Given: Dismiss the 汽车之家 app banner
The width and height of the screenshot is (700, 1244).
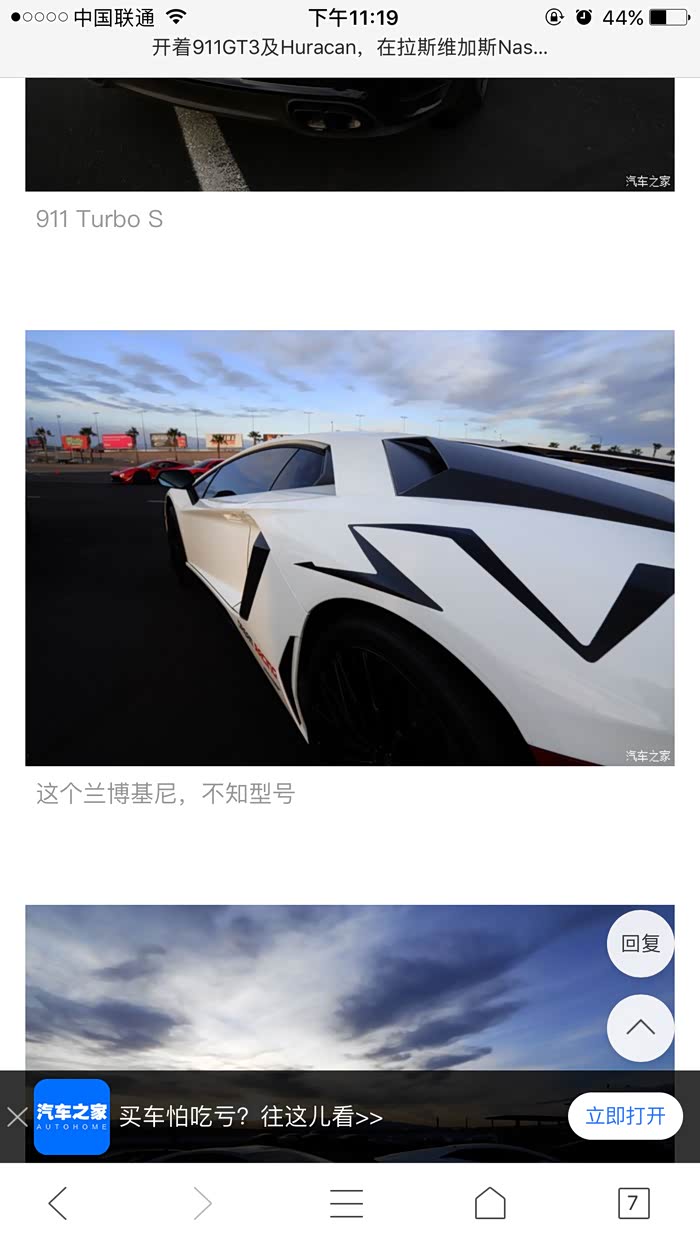Looking at the screenshot, I should coord(17,1116).
